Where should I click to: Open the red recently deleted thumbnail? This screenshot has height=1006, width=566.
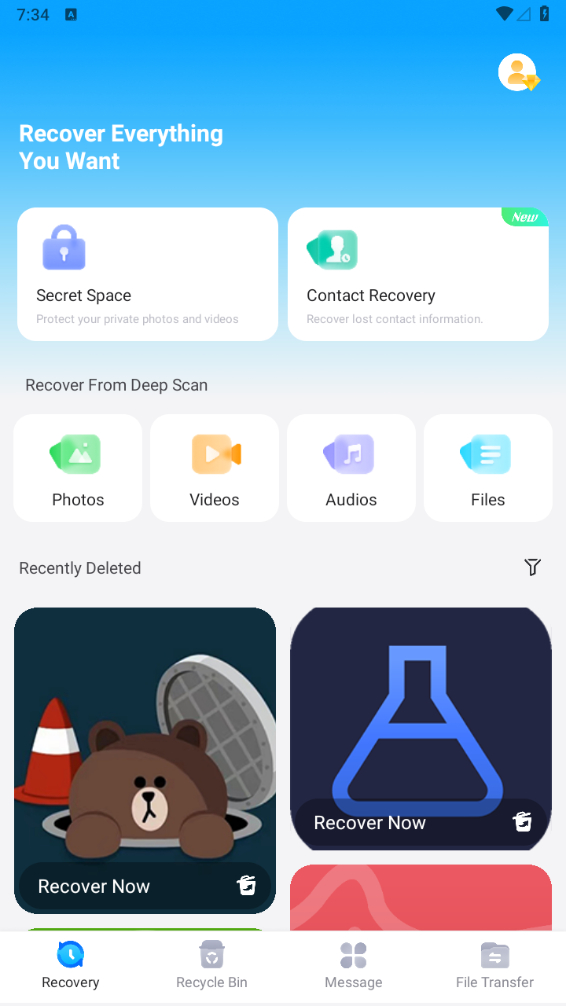tap(421, 898)
